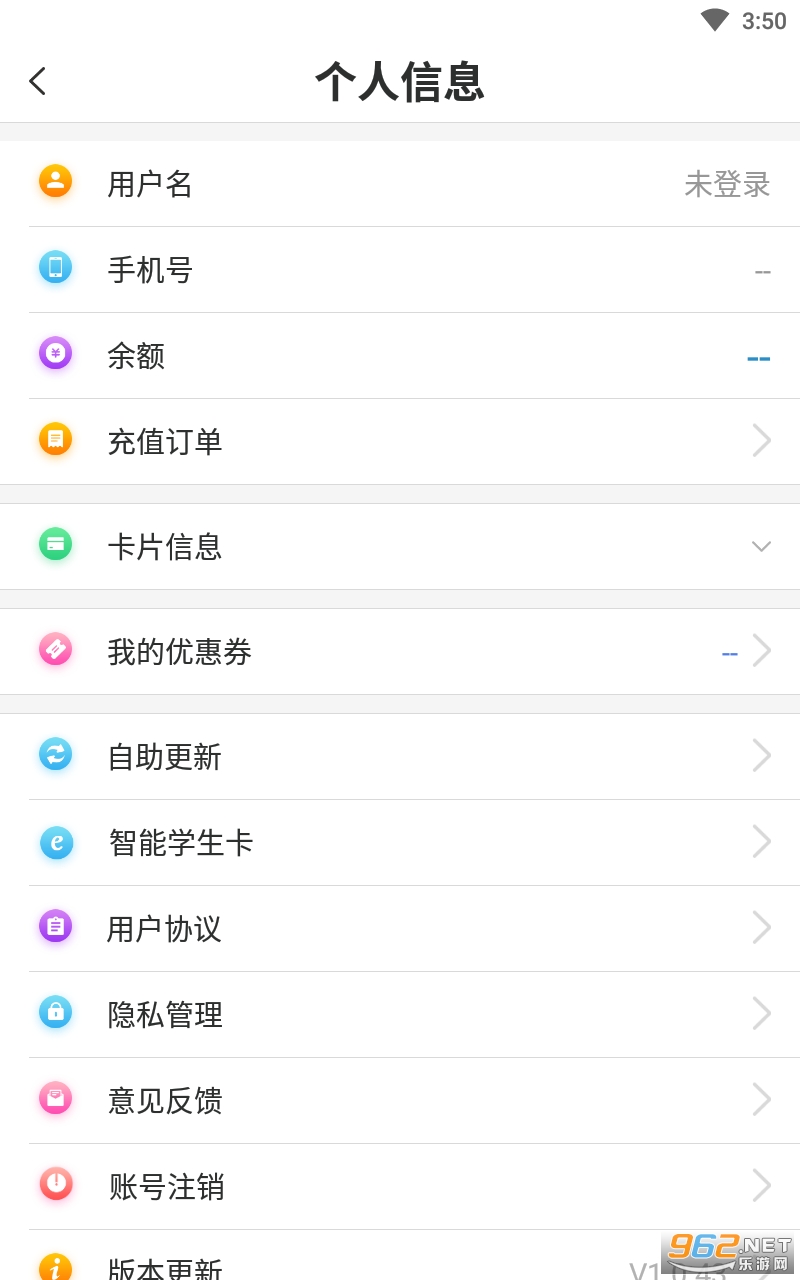
Task: Go back from 个人信息 page
Action: pos(38,81)
